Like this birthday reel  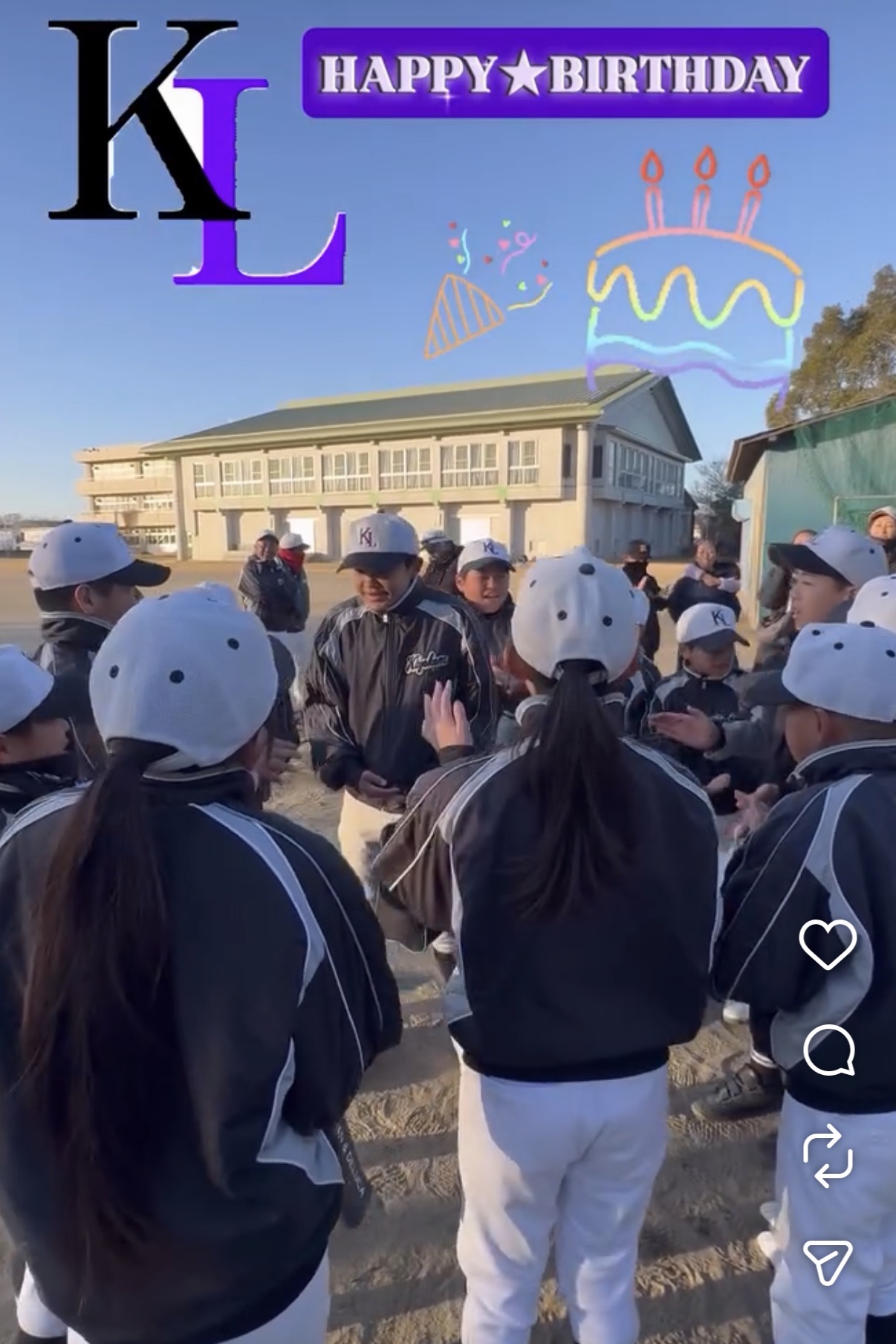828,944
